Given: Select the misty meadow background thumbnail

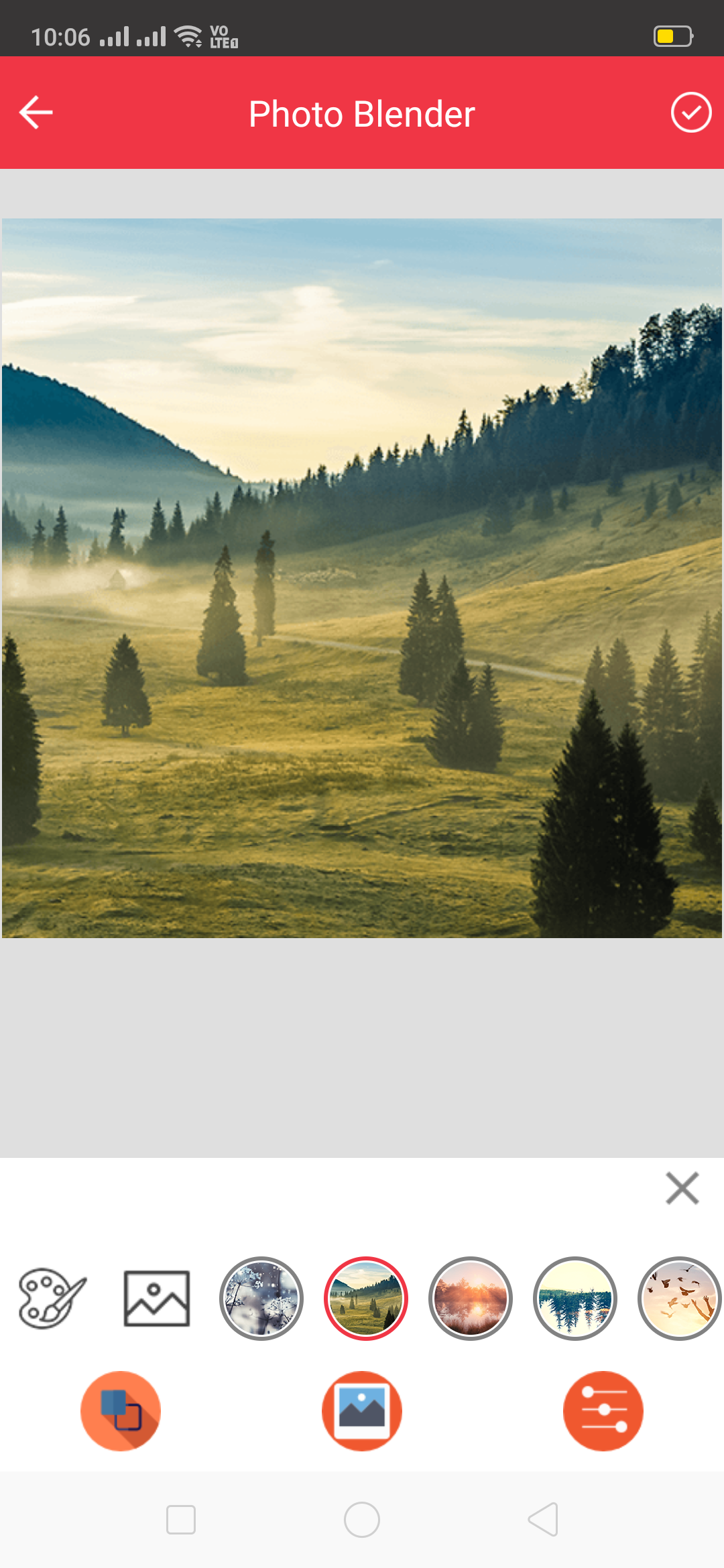Looking at the screenshot, I should 366,1298.
